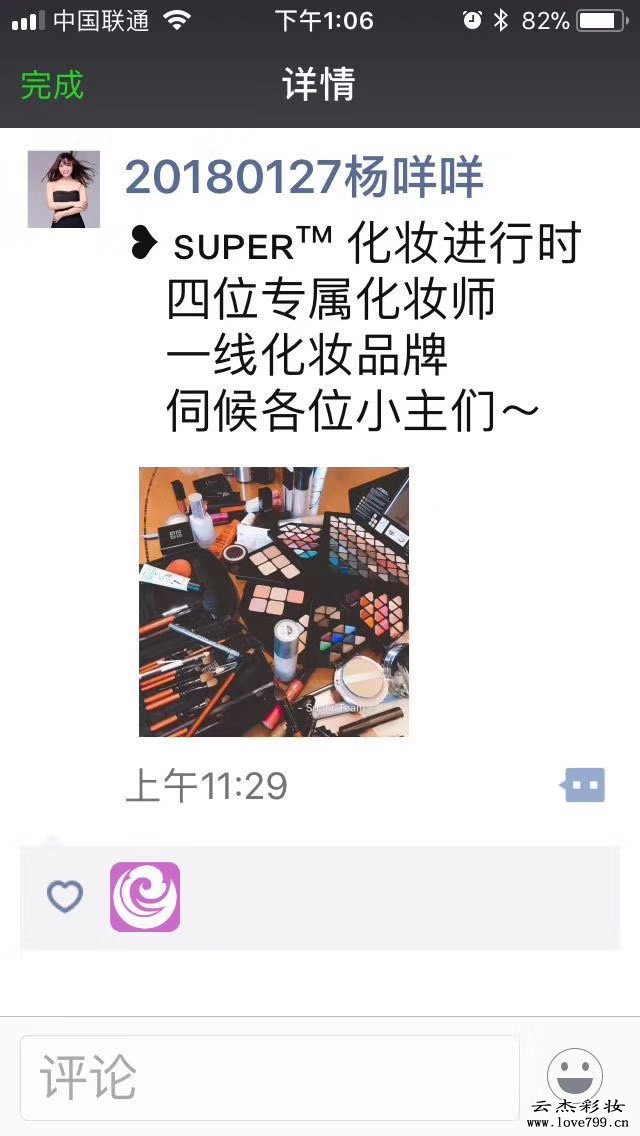Image resolution: width=640 pixels, height=1136 pixels.
Task: Open the username link 20180127杨咩咩
Action: click(x=304, y=178)
